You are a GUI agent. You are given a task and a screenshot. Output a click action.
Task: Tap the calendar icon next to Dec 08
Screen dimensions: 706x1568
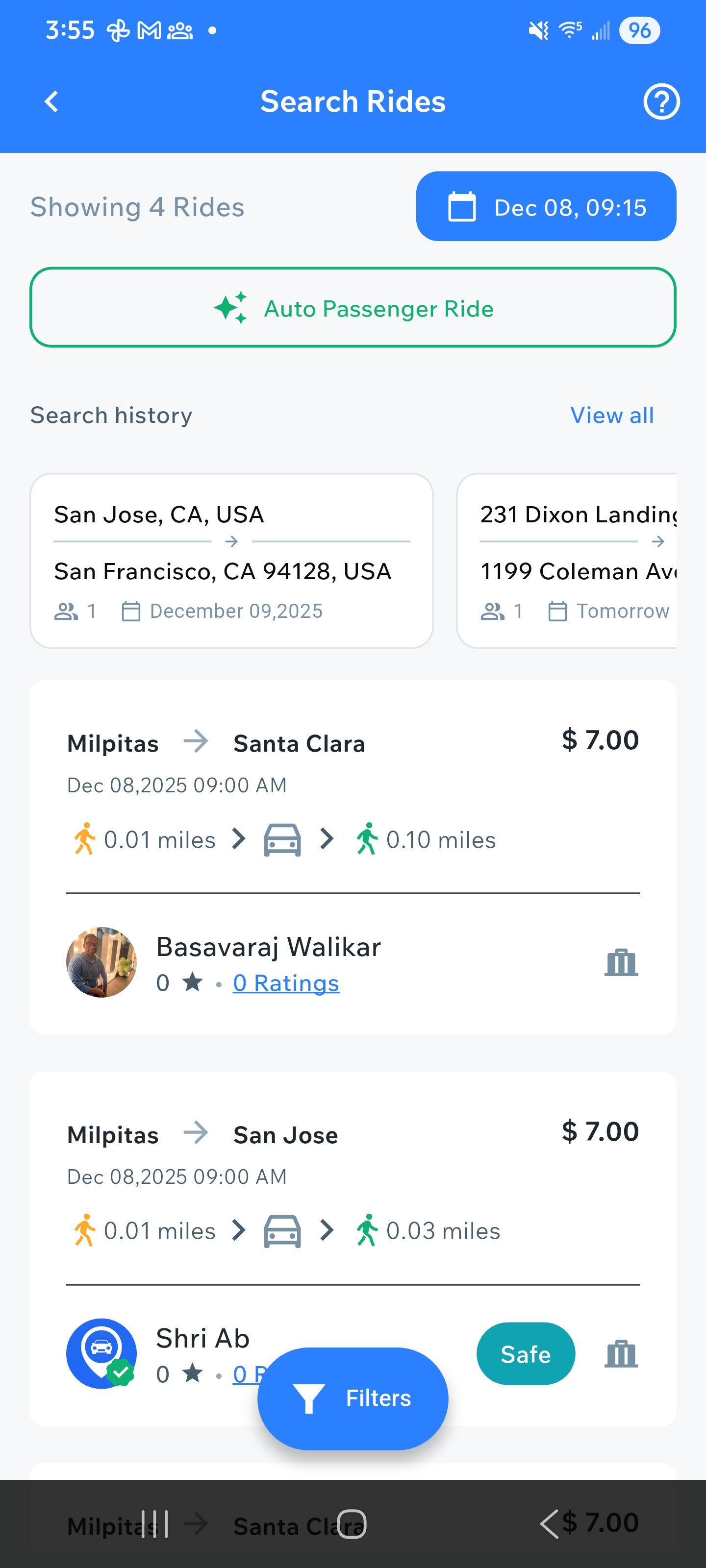pos(463,206)
